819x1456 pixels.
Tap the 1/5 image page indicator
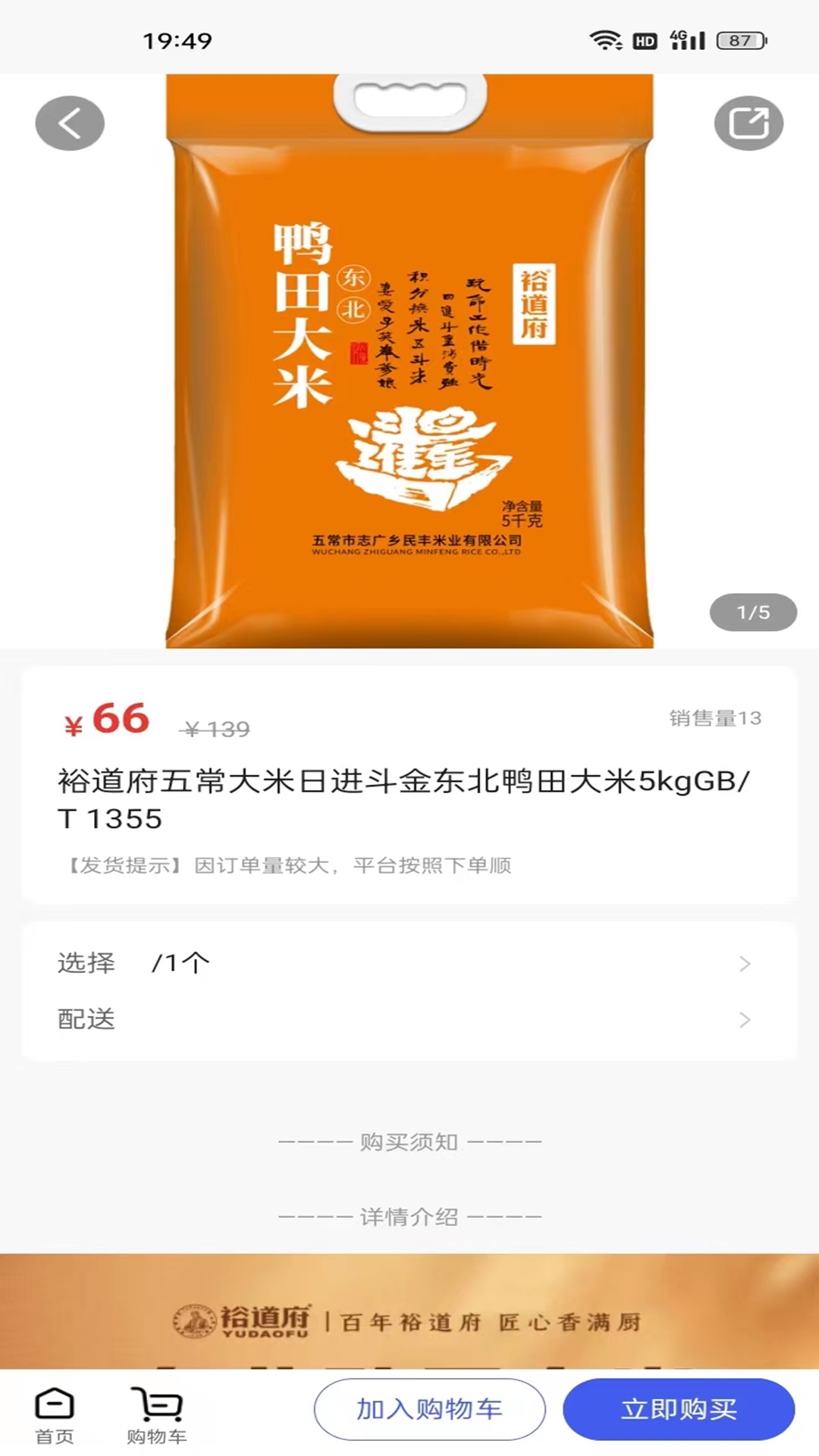click(x=752, y=610)
